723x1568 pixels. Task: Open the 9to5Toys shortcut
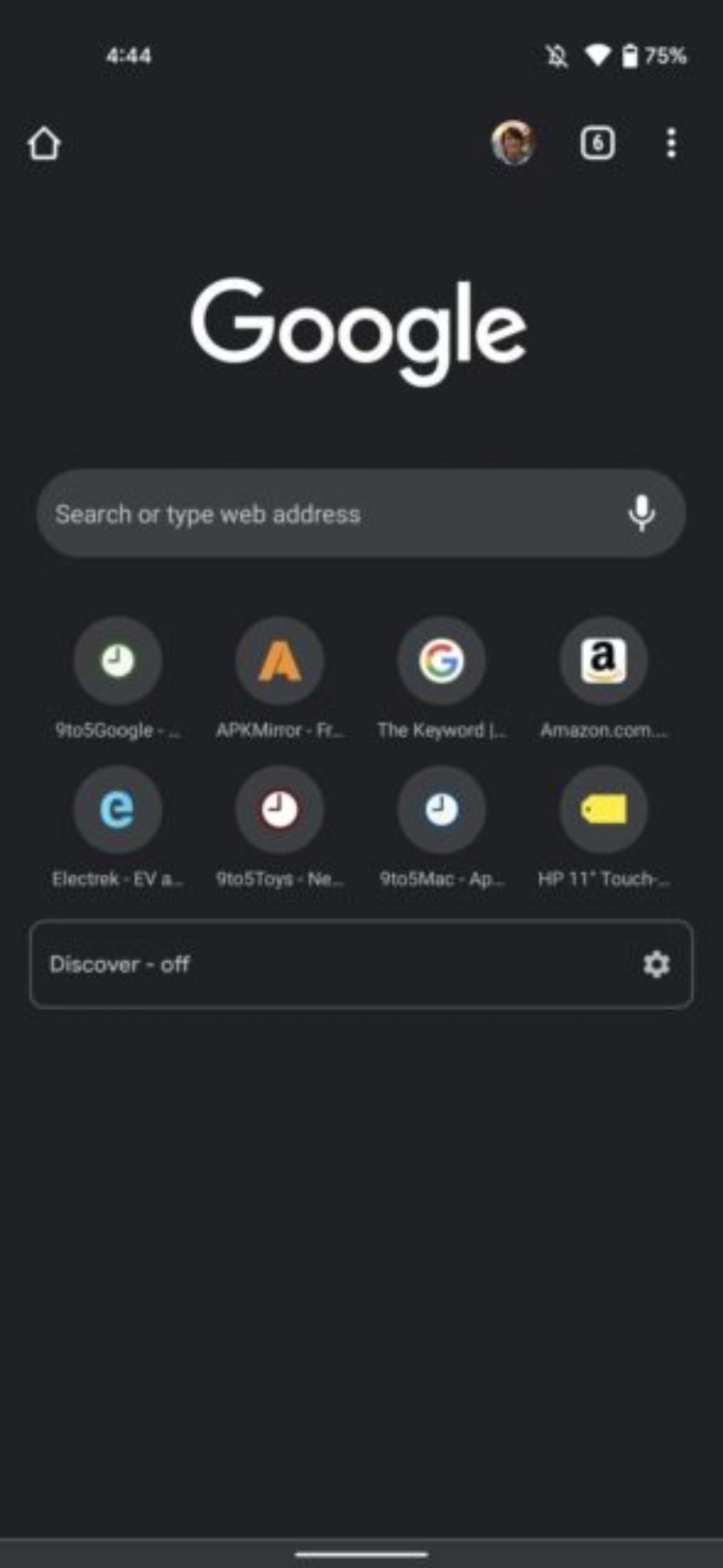(279, 828)
